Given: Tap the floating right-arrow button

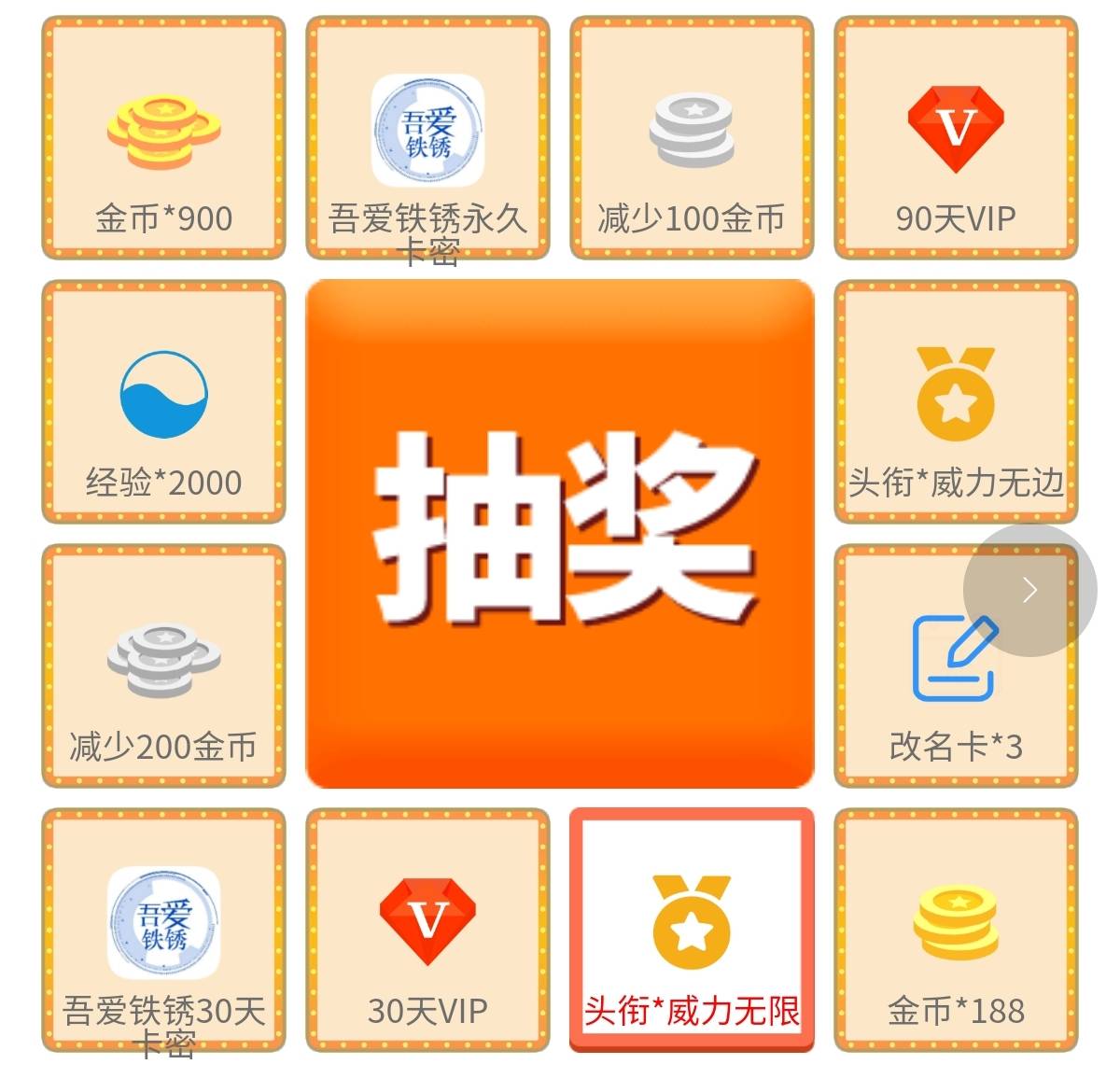Looking at the screenshot, I should (1029, 590).
